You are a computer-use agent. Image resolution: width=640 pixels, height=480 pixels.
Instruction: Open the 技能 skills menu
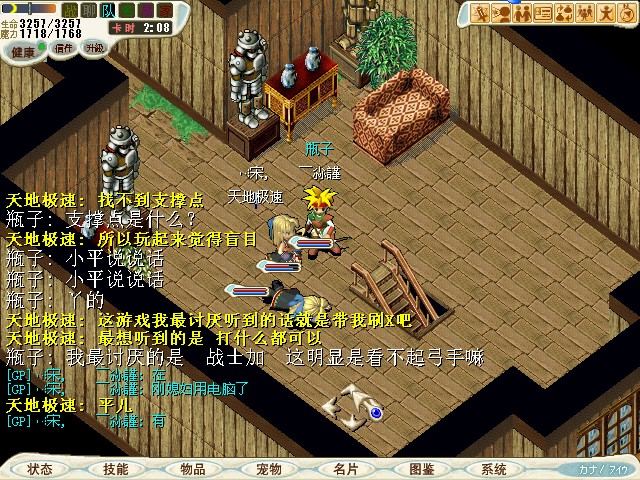click(x=116, y=468)
